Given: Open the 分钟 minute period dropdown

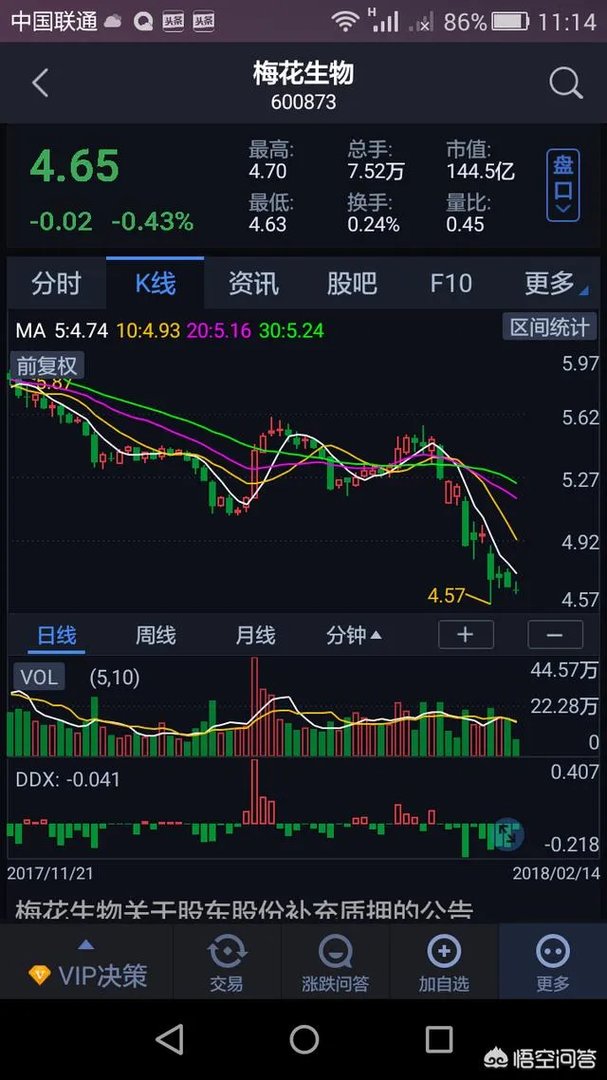Looking at the screenshot, I should point(353,635).
